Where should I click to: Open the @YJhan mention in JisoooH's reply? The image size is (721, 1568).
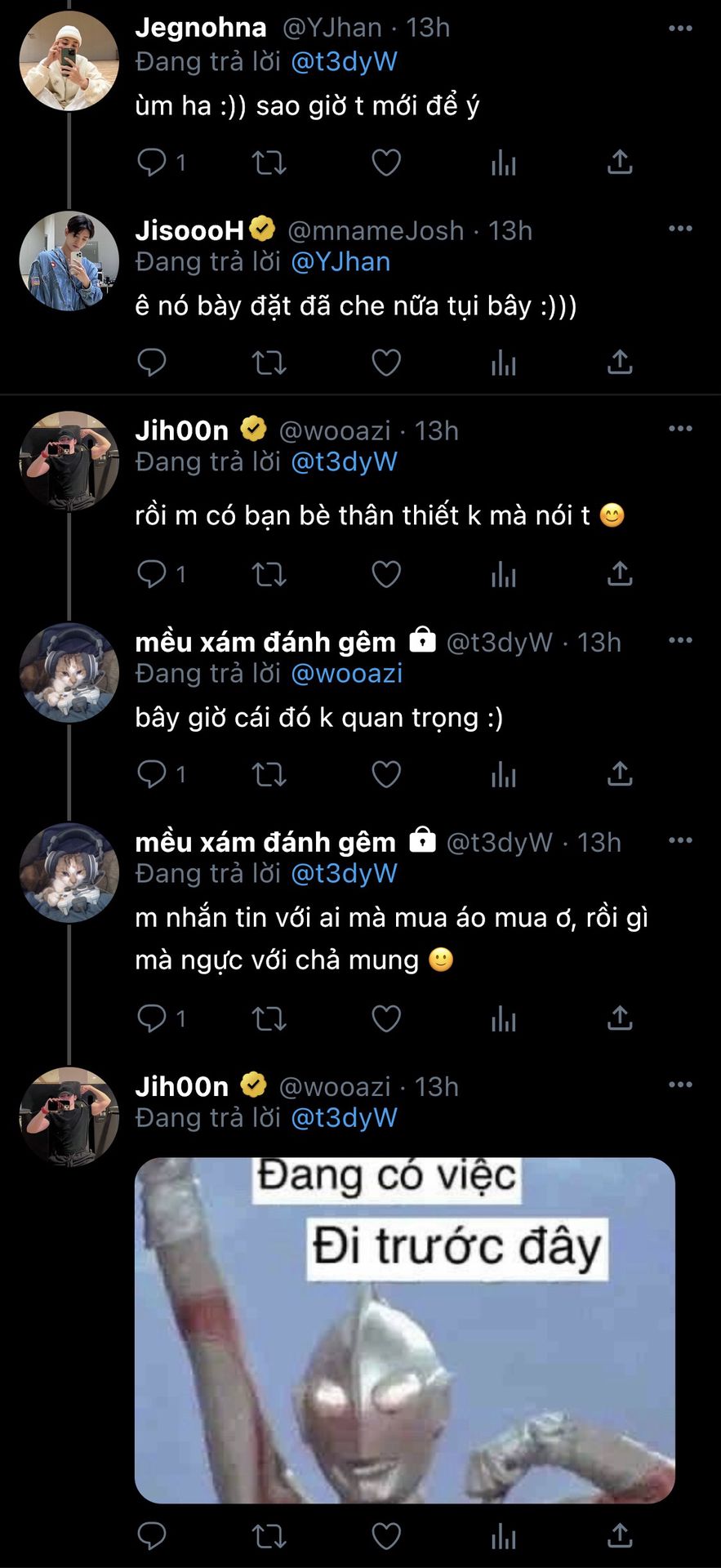click(x=340, y=262)
